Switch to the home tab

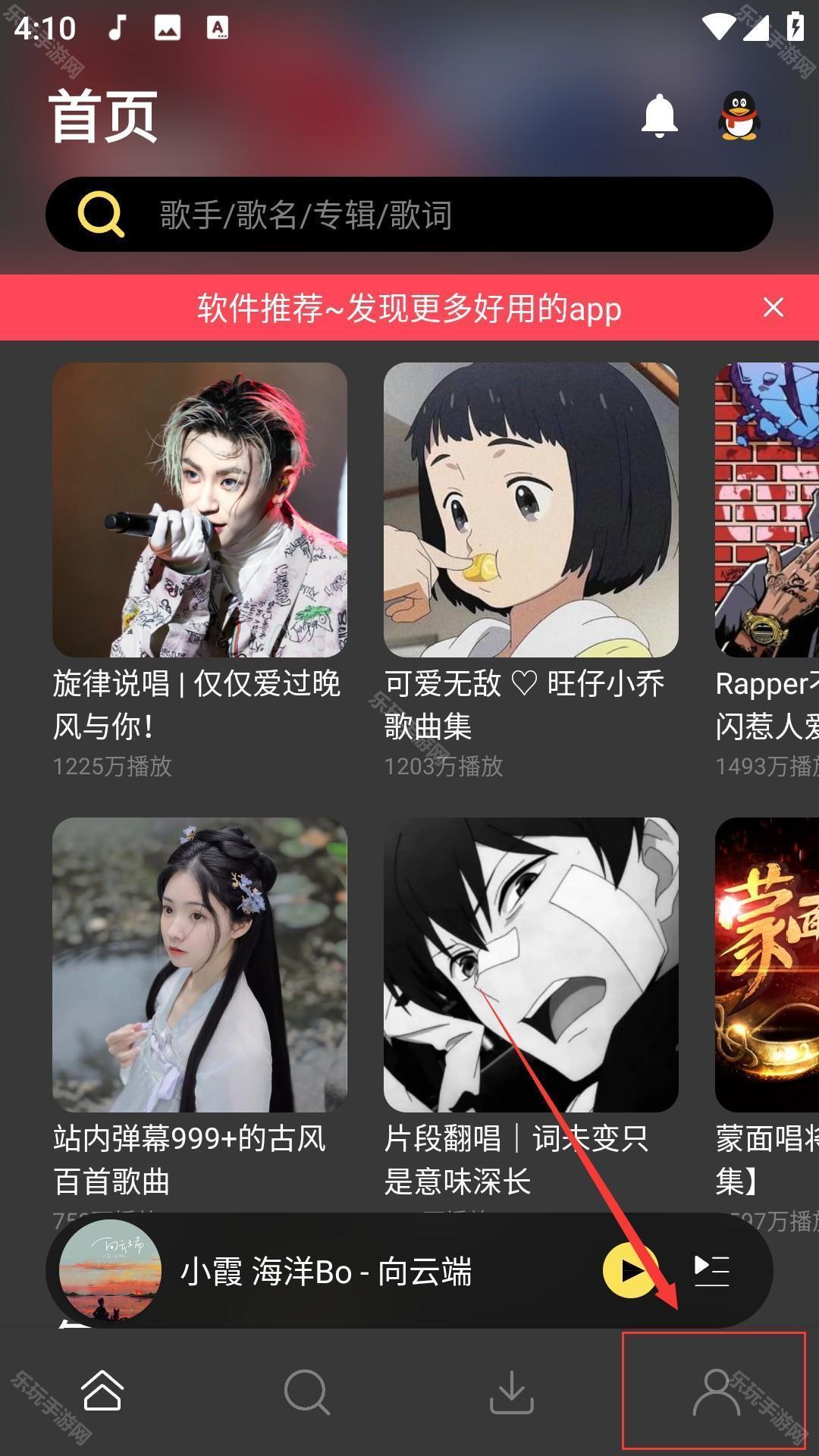pos(102,1391)
